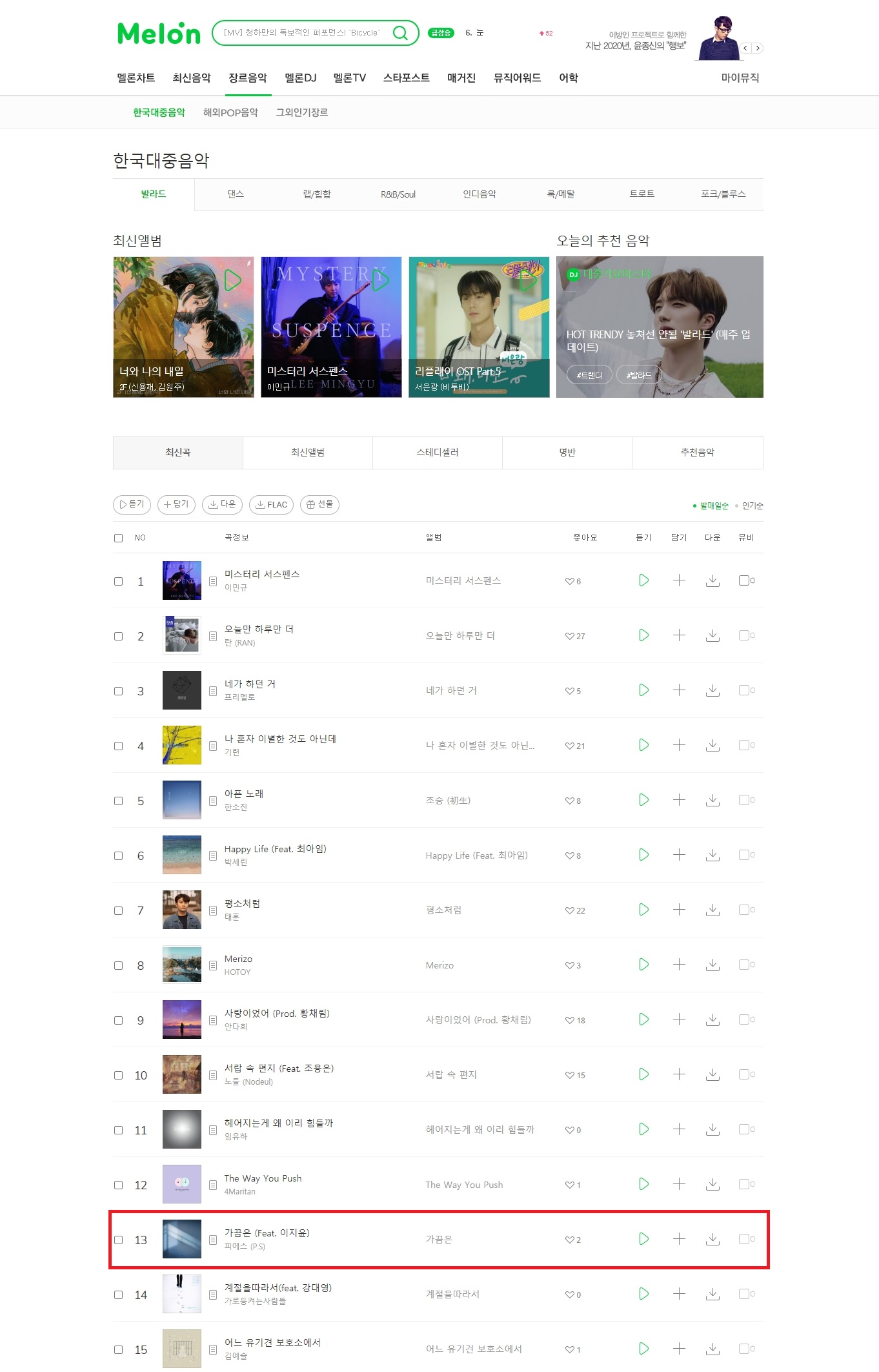
Task: Switch to the 스테디셀러 tab
Action: [437, 453]
